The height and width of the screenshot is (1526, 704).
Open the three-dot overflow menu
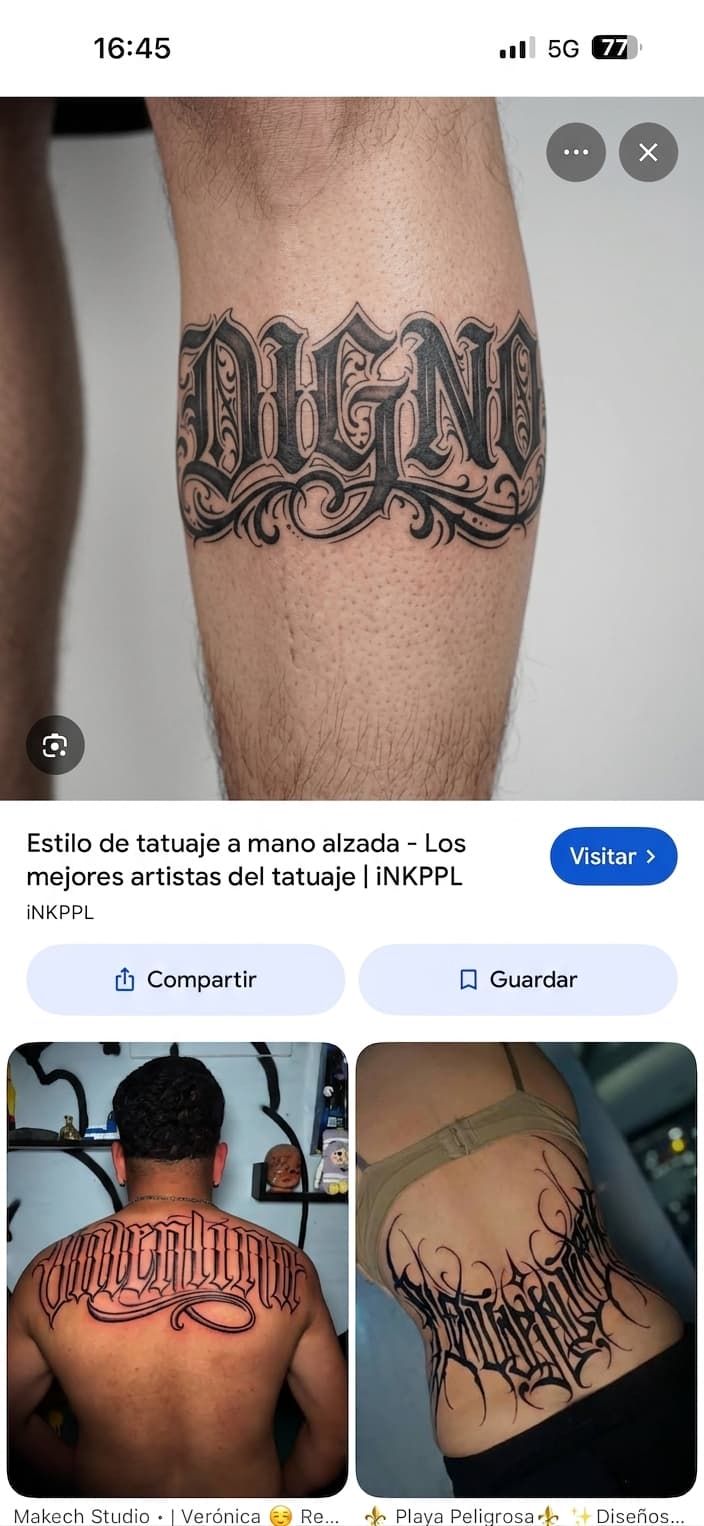pyautogui.click(x=575, y=152)
